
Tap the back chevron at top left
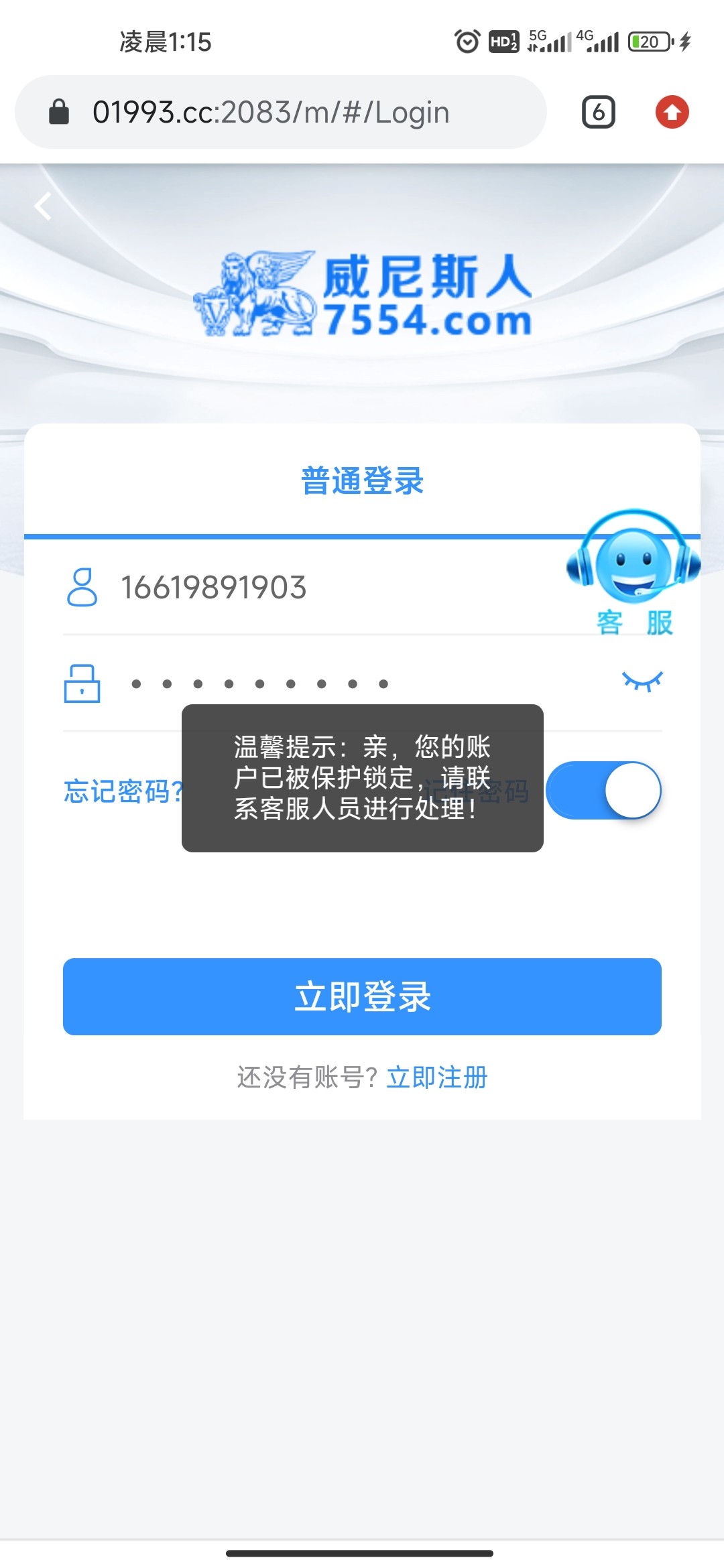43,206
